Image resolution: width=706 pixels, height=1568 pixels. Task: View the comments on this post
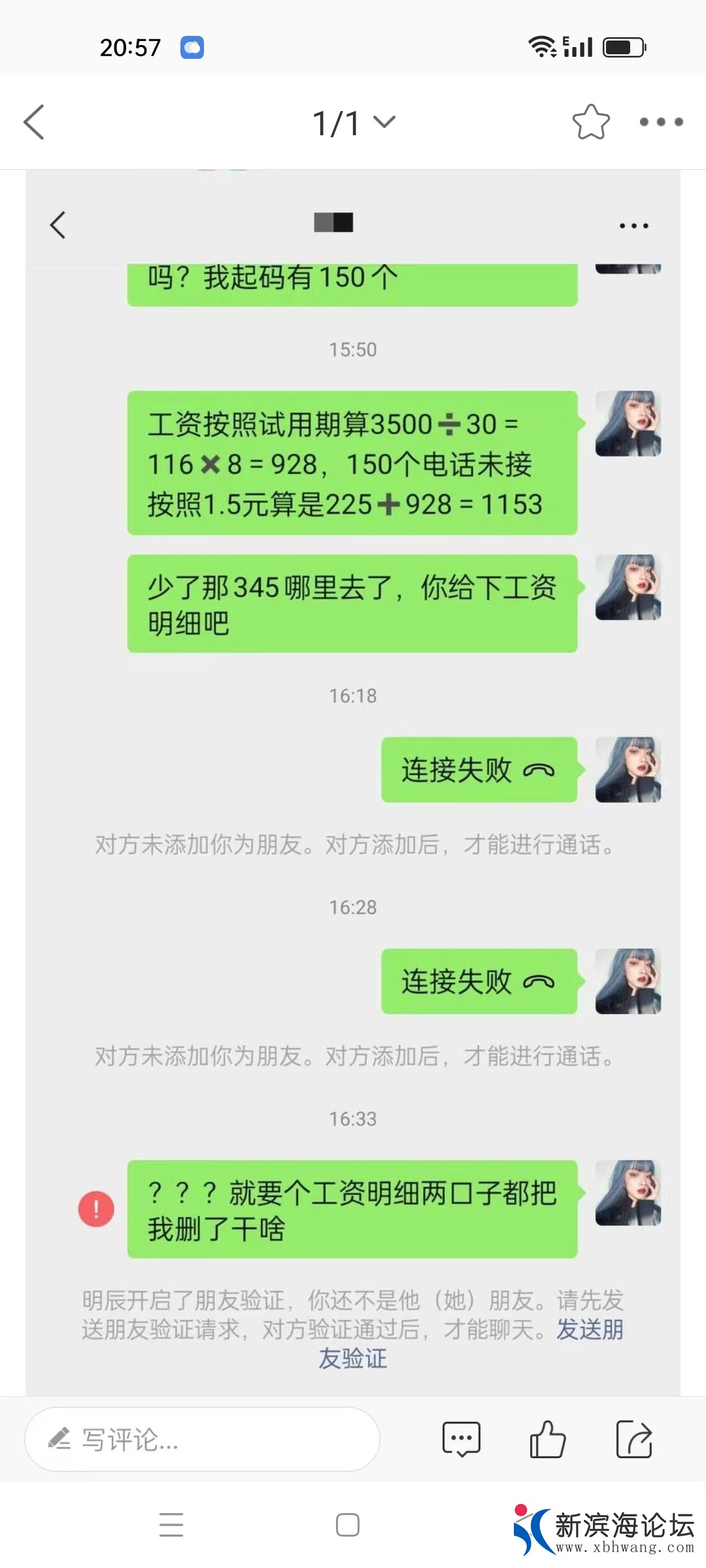click(461, 1439)
